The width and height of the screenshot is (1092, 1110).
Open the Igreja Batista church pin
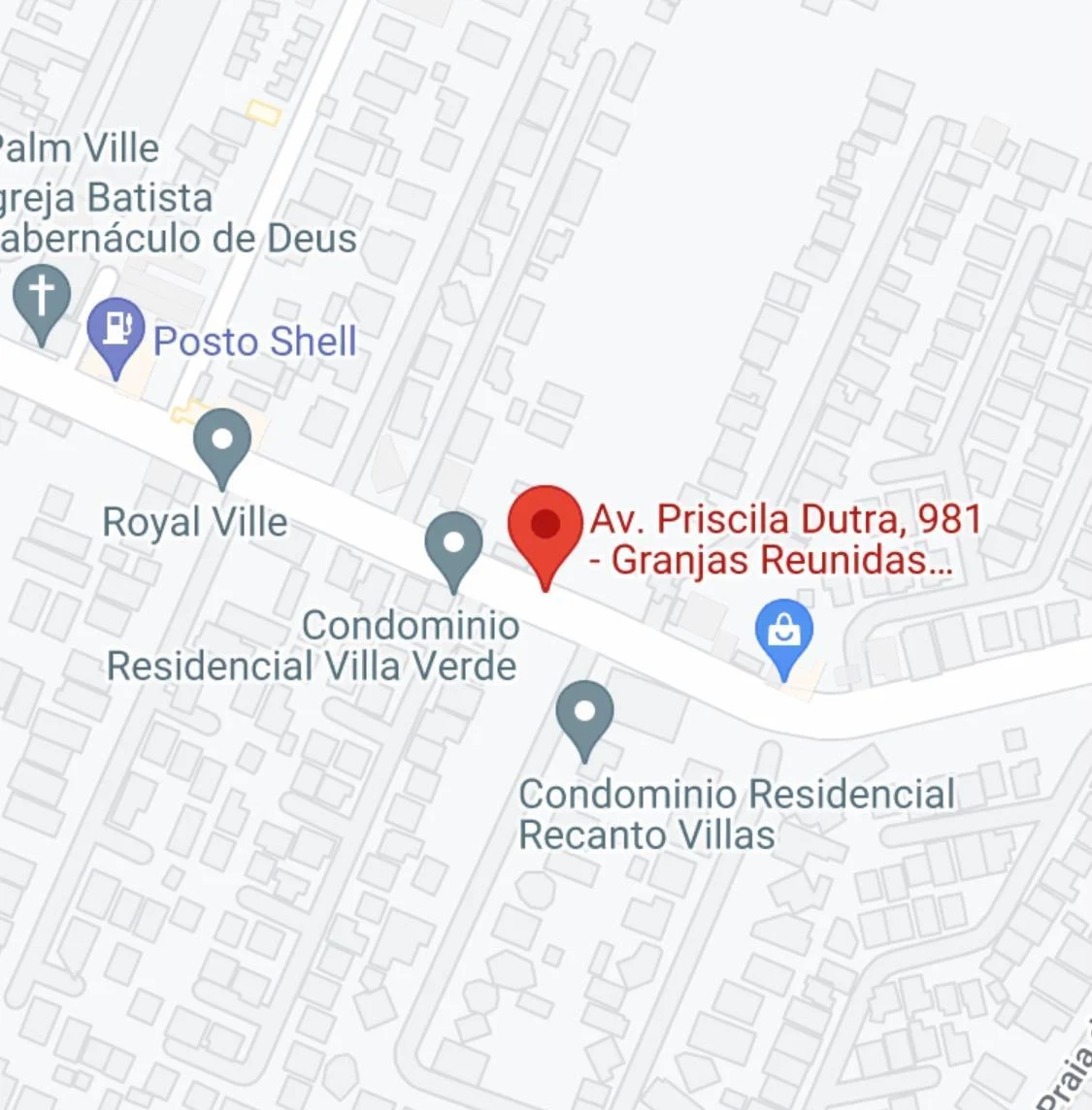[x=42, y=298]
